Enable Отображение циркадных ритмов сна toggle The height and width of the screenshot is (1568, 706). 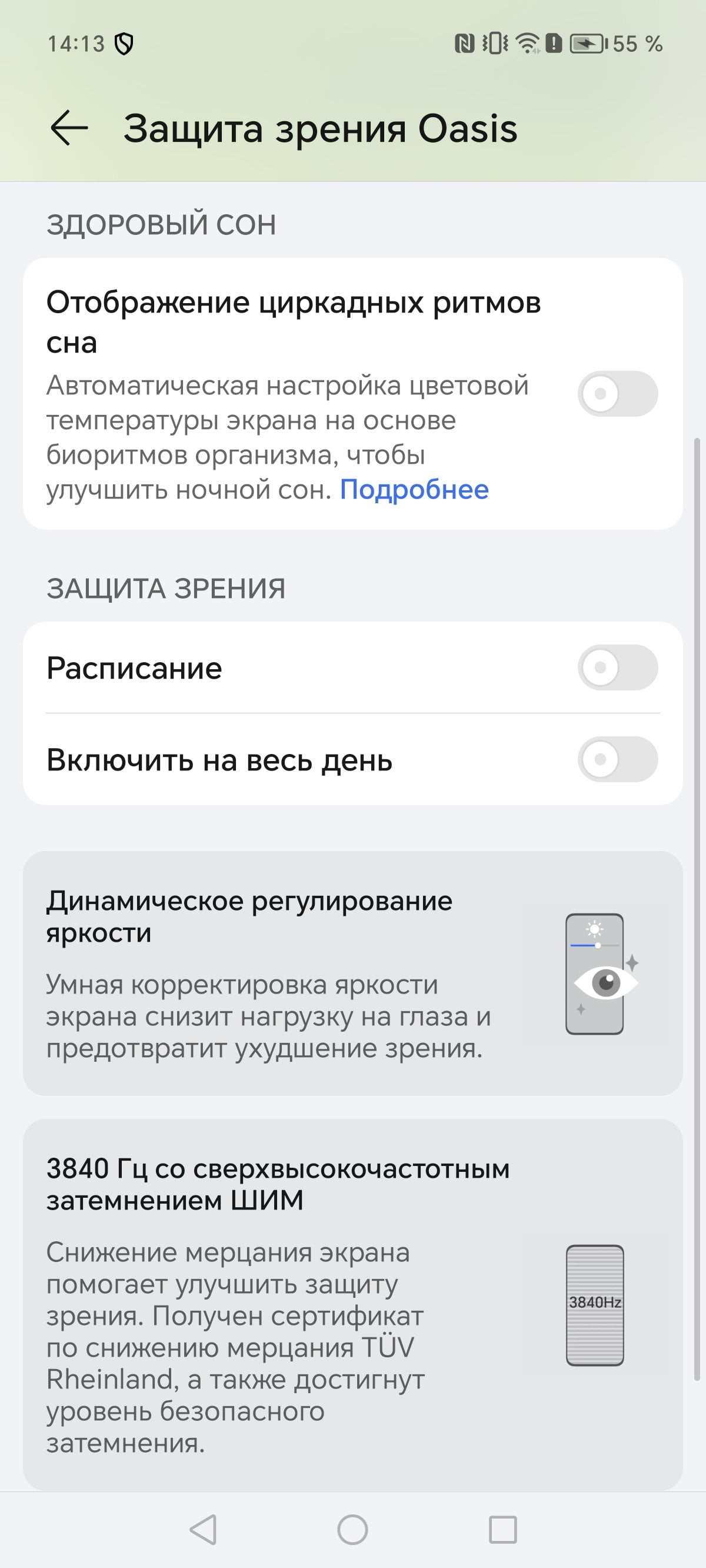click(x=617, y=394)
